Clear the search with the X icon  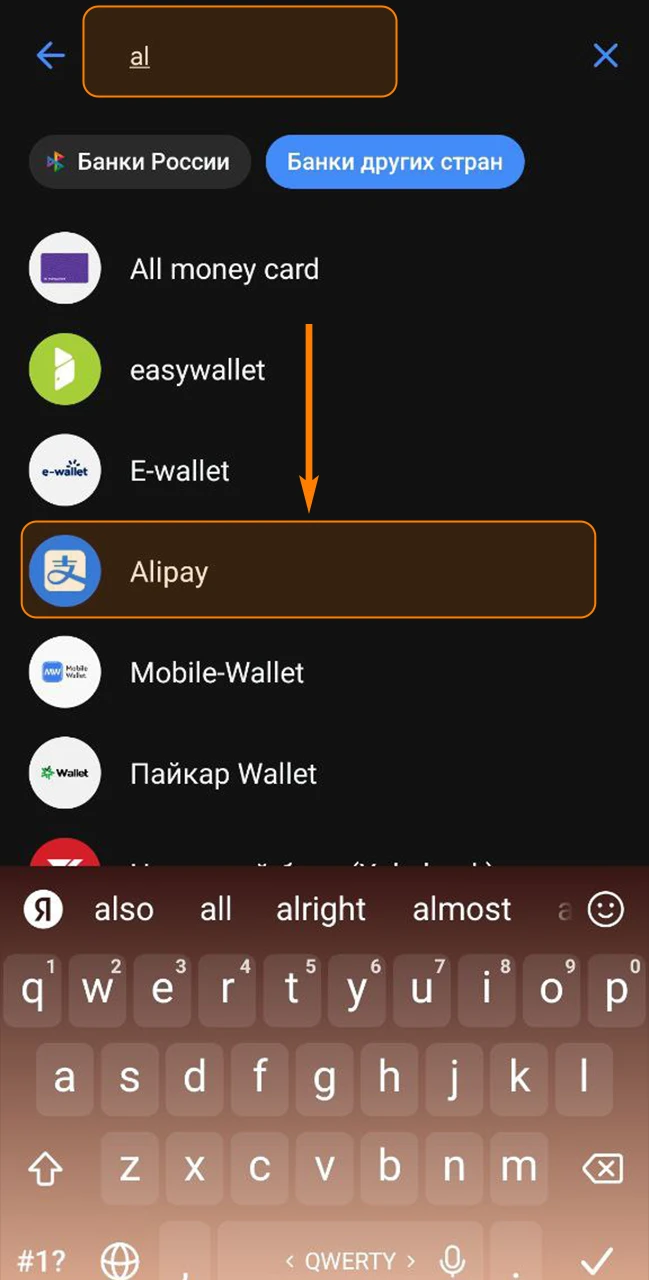[605, 55]
